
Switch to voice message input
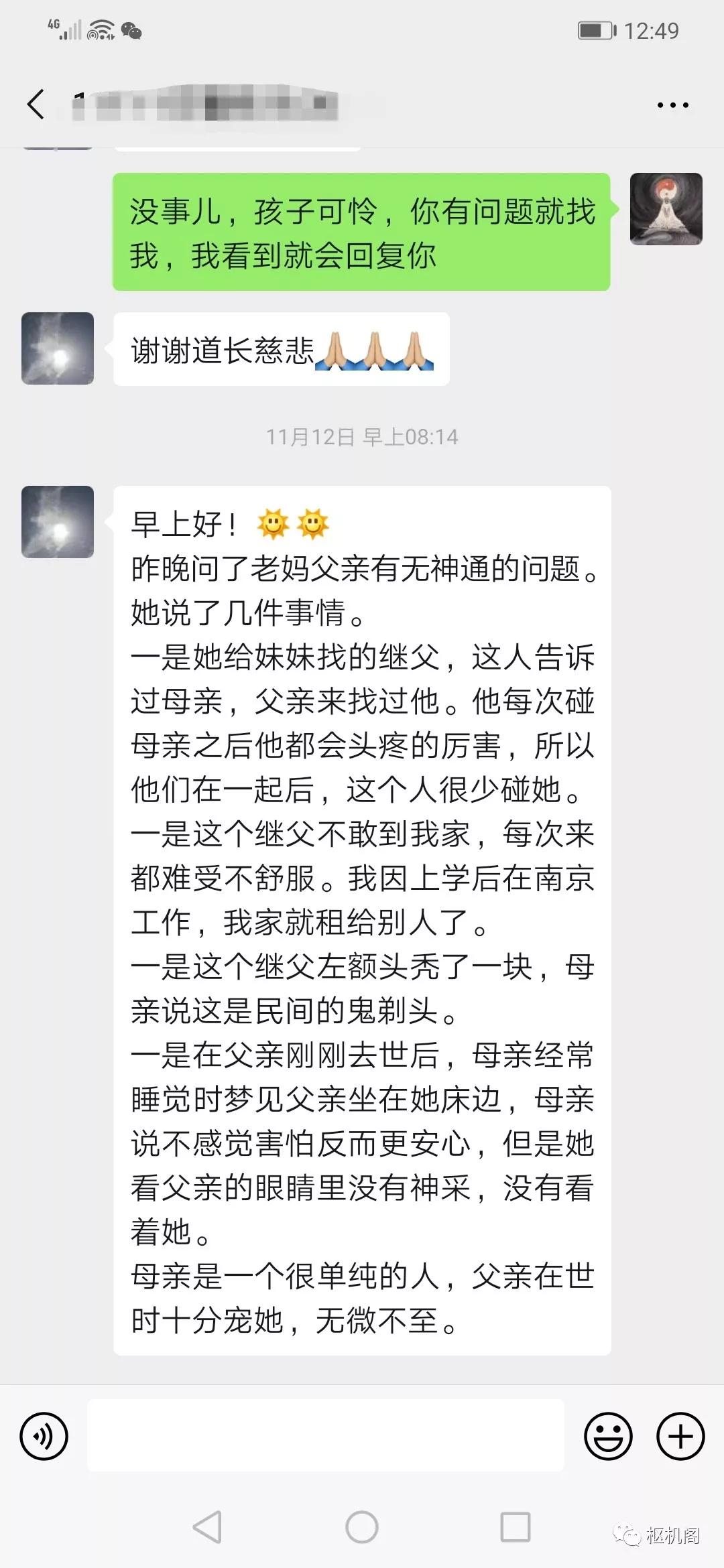[x=44, y=1436]
